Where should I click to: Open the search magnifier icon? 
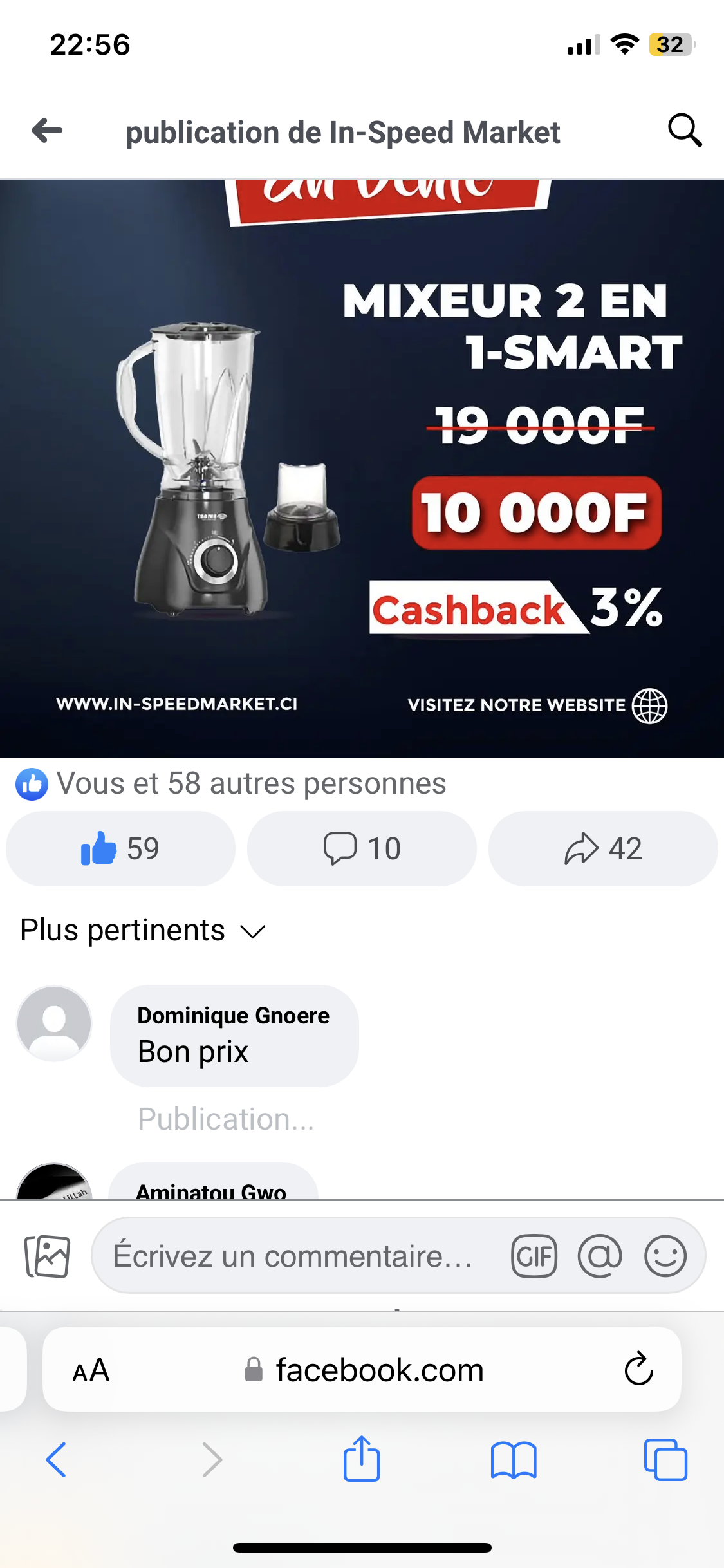684,131
